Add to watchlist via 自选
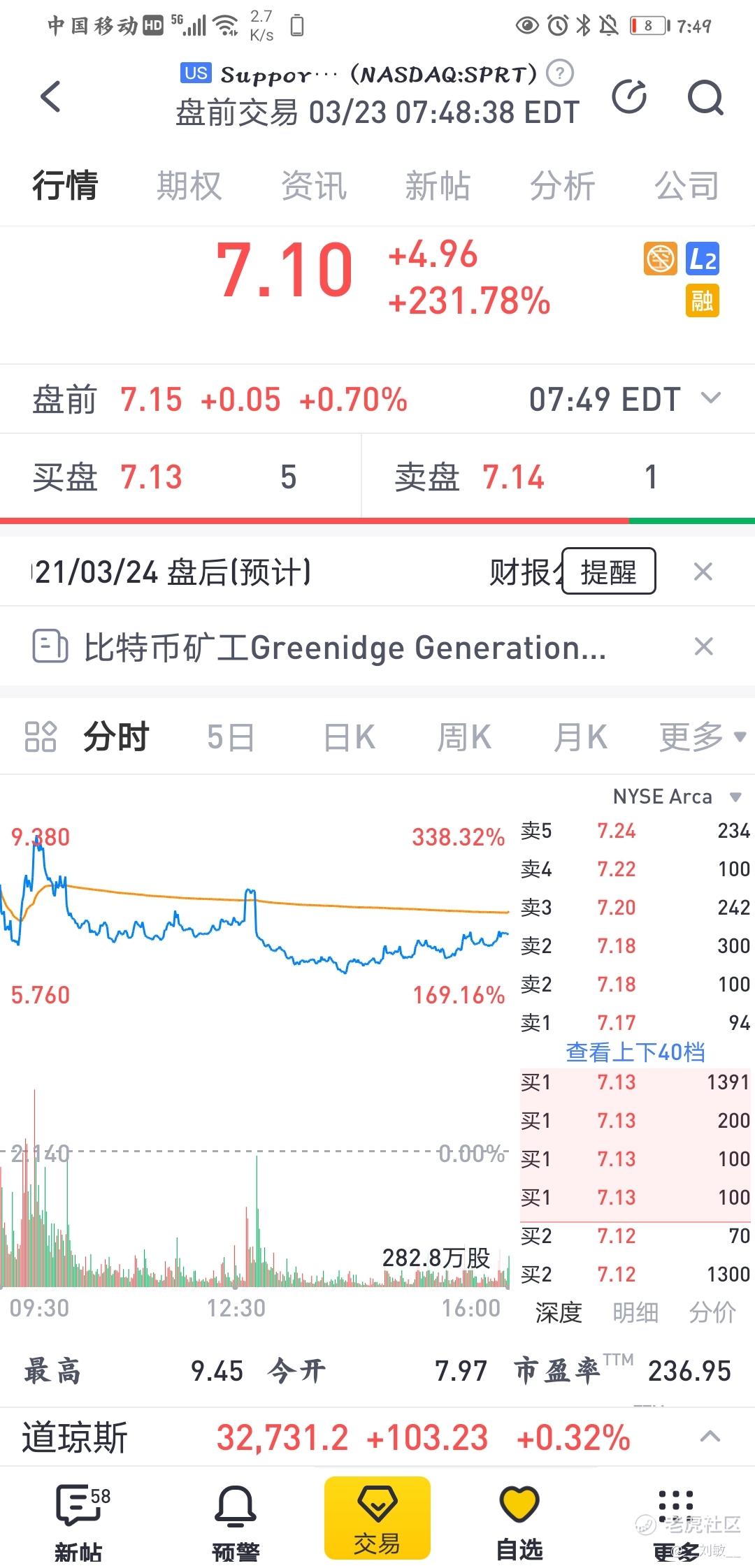755x1568 pixels. coord(519,1518)
